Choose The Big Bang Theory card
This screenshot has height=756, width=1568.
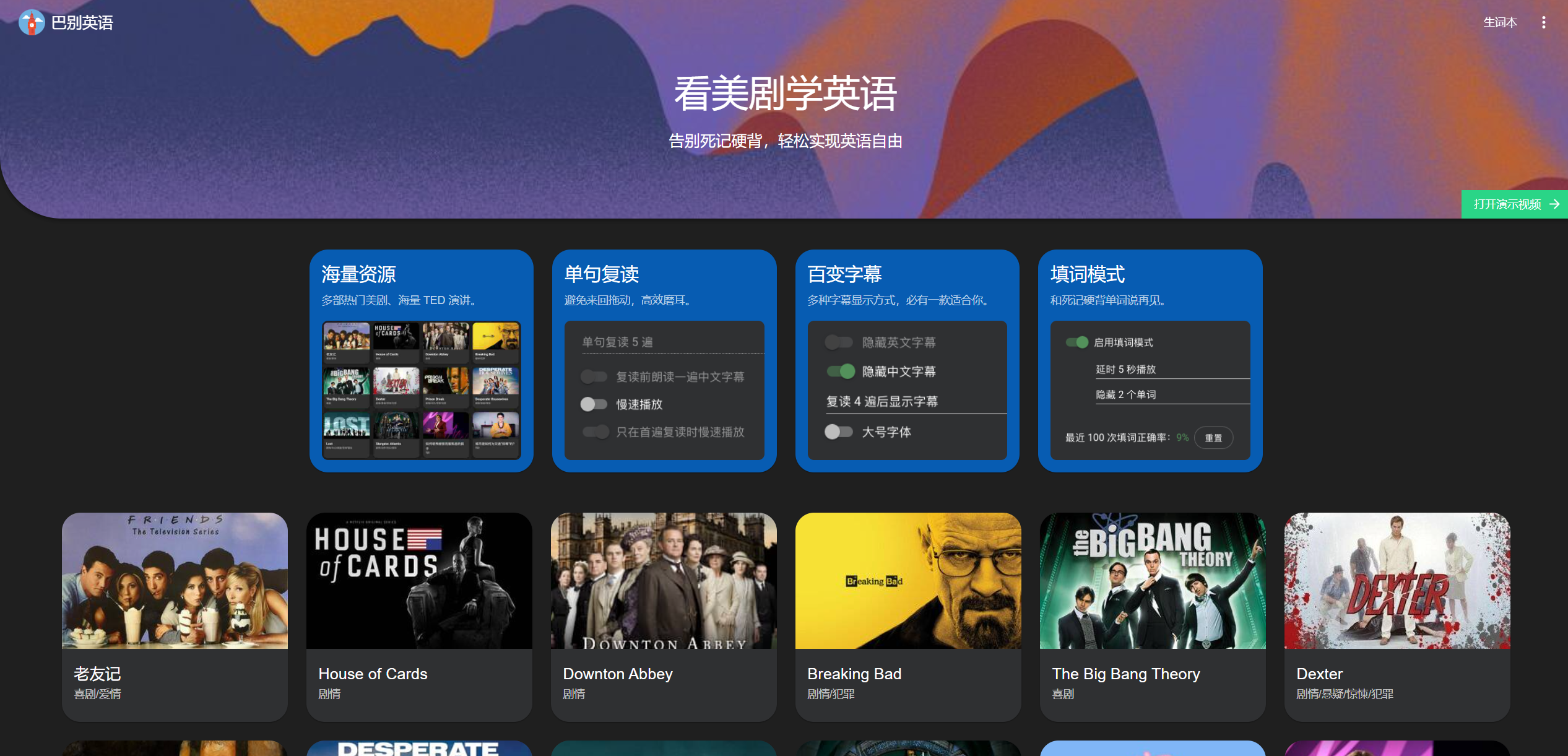pos(1153,616)
